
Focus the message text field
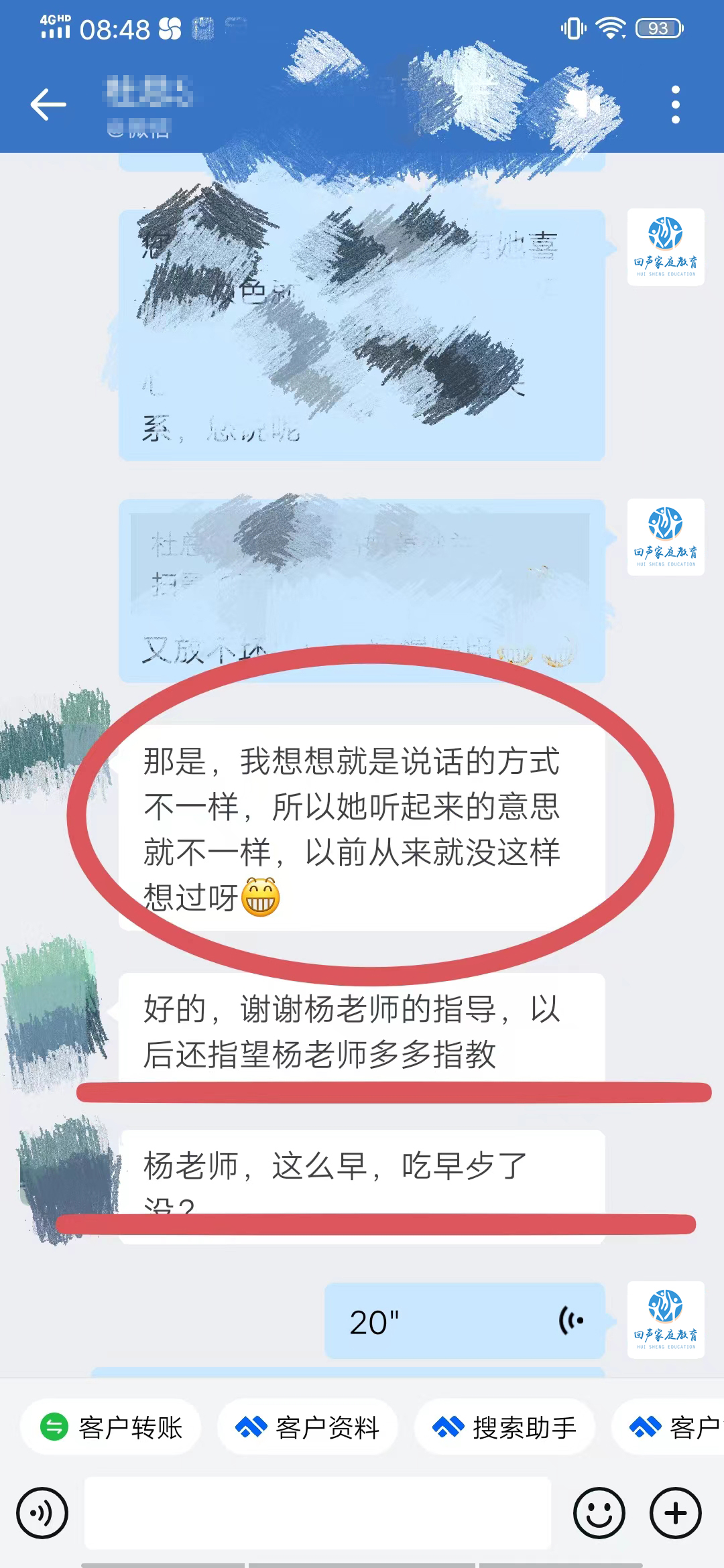click(318, 1513)
